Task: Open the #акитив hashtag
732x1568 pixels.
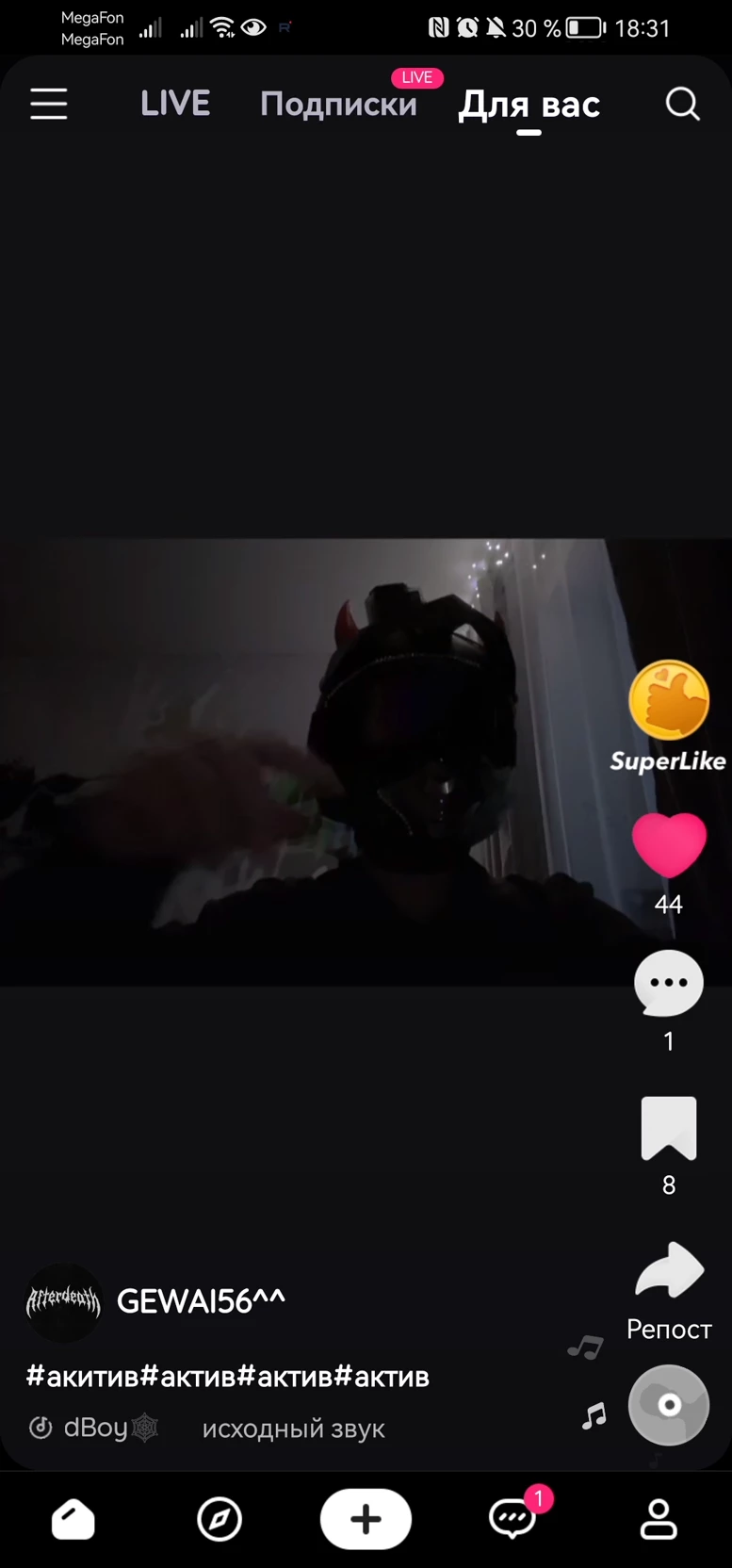Action: [82, 1377]
